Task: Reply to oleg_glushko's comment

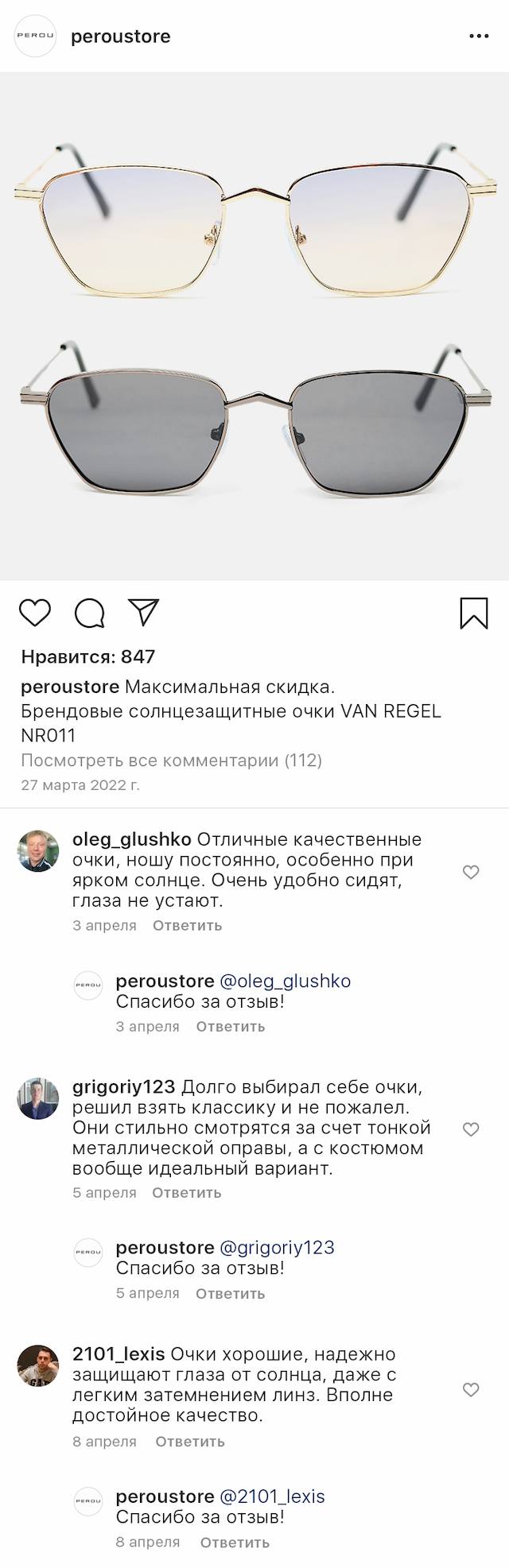Action: coord(187,925)
